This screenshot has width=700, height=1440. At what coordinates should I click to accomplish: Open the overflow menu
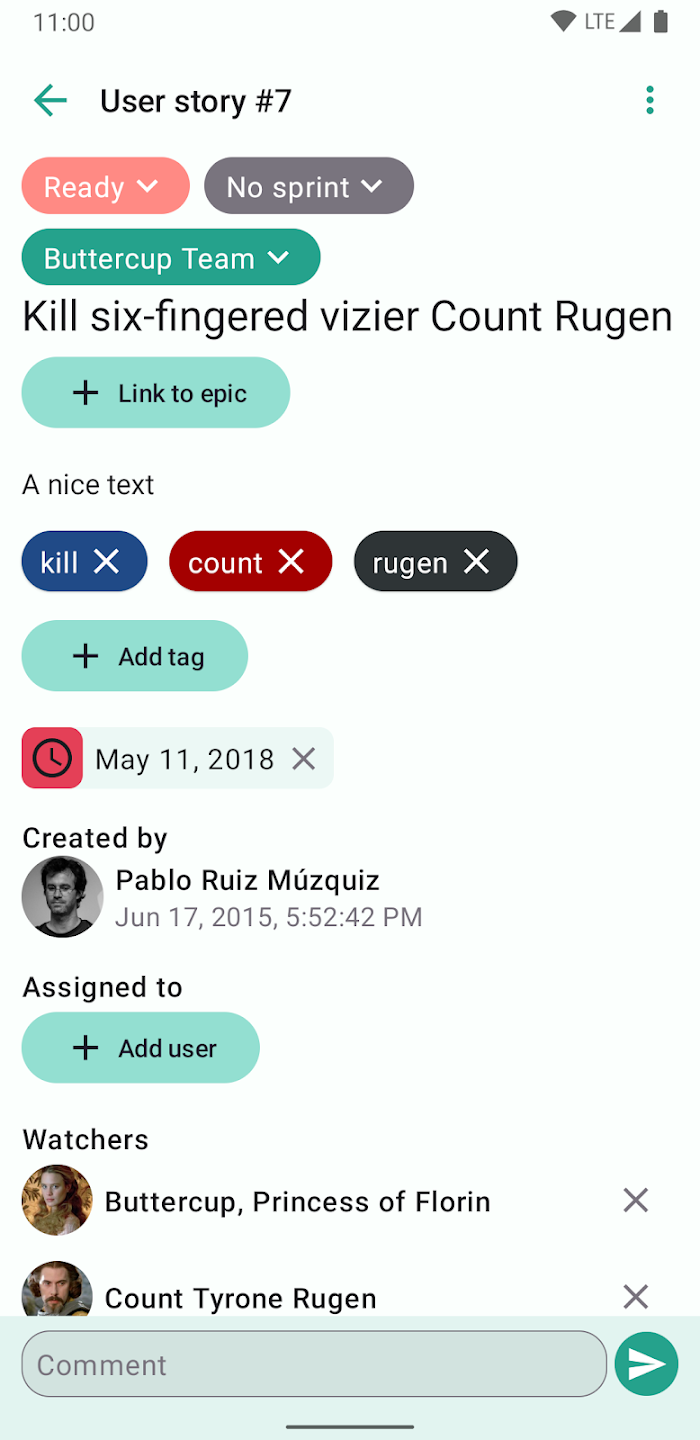pos(650,100)
